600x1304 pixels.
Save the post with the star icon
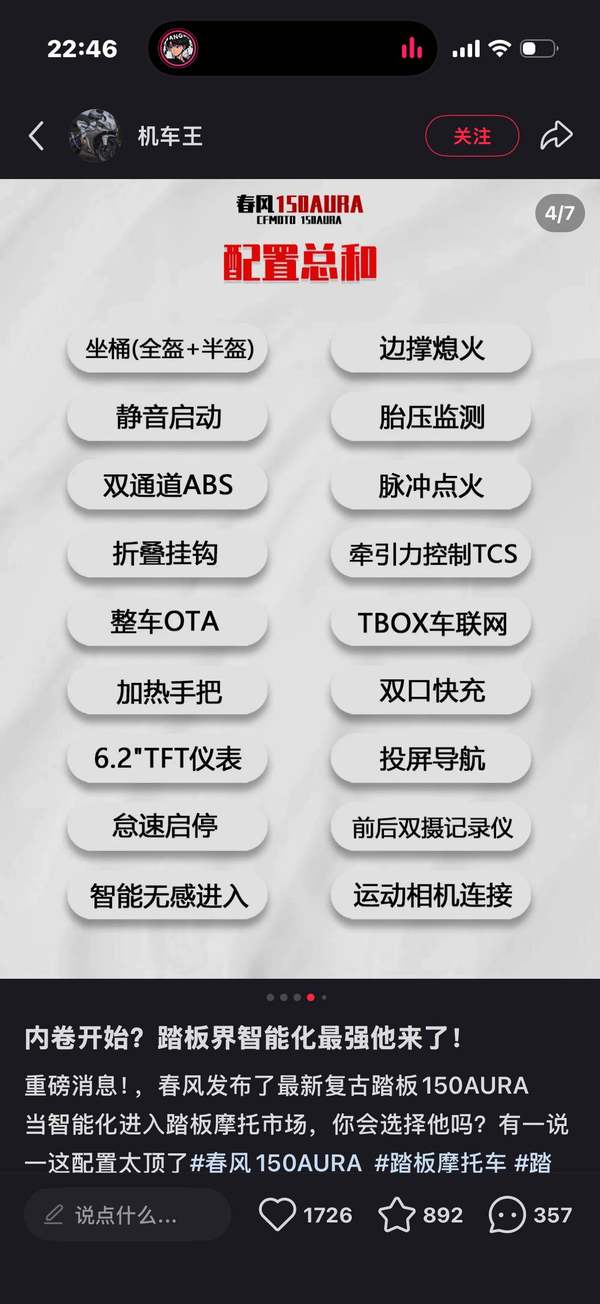pyautogui.click(x=397, y=1215)
